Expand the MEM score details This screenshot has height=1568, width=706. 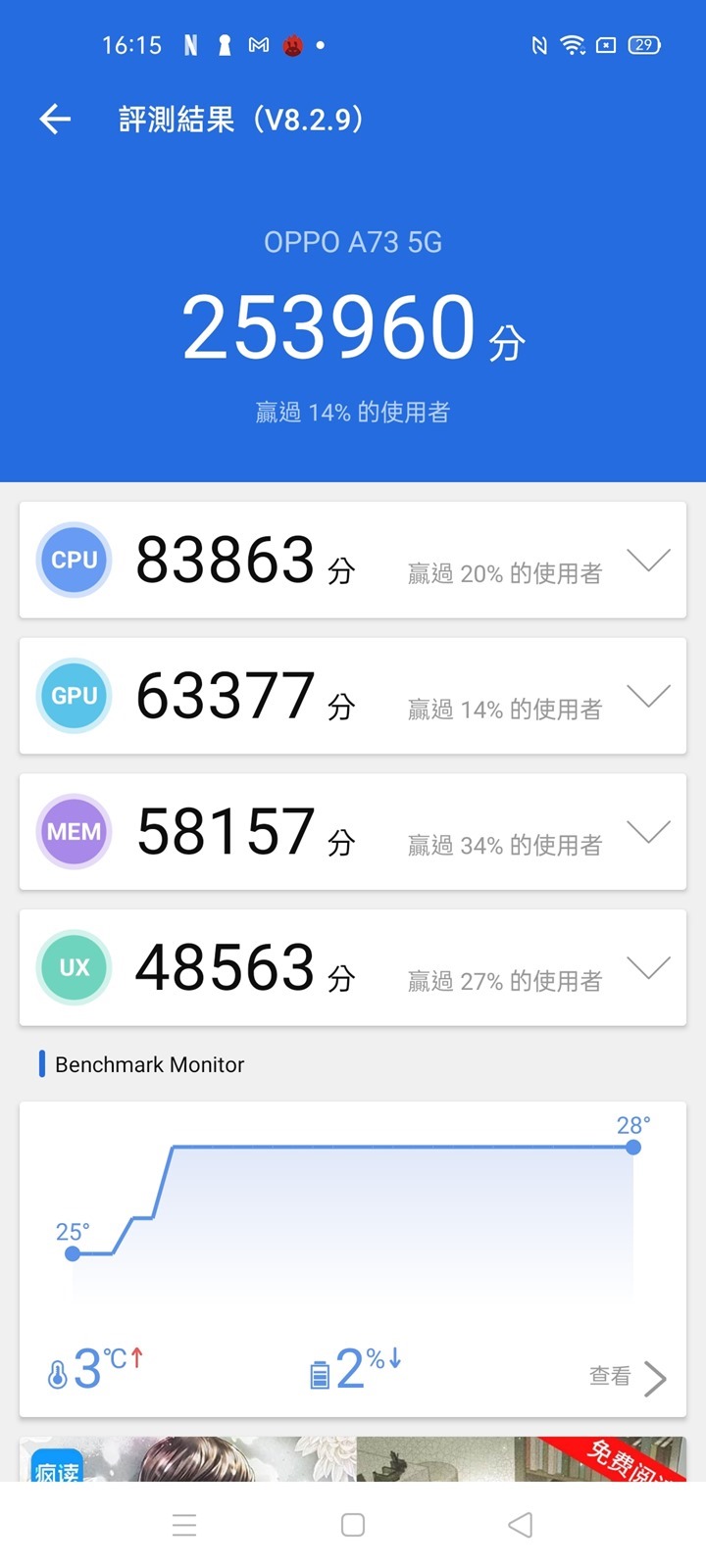648,832
